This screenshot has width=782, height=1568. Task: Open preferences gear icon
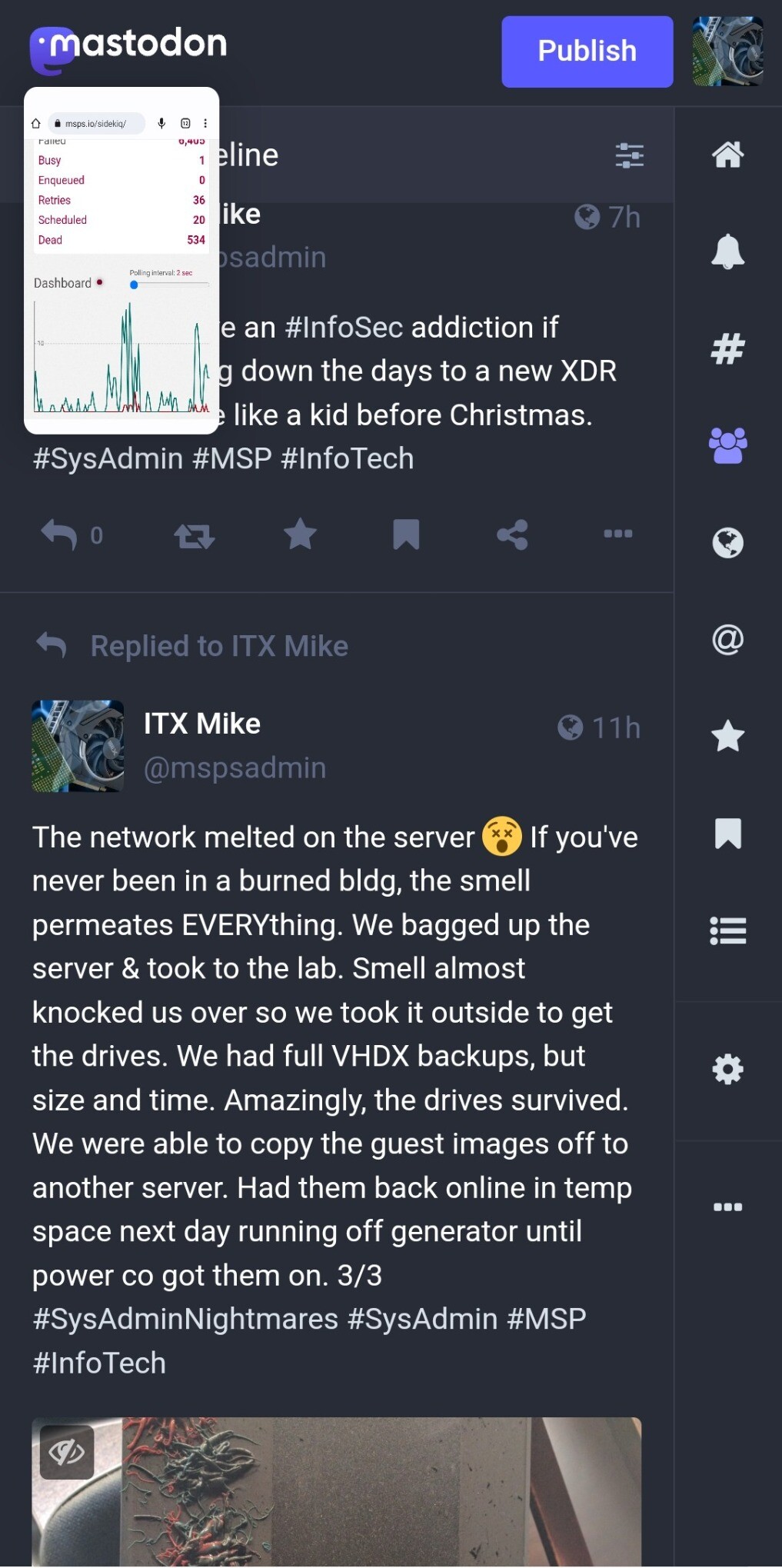pyautogui.click(x=727, y=1069)
